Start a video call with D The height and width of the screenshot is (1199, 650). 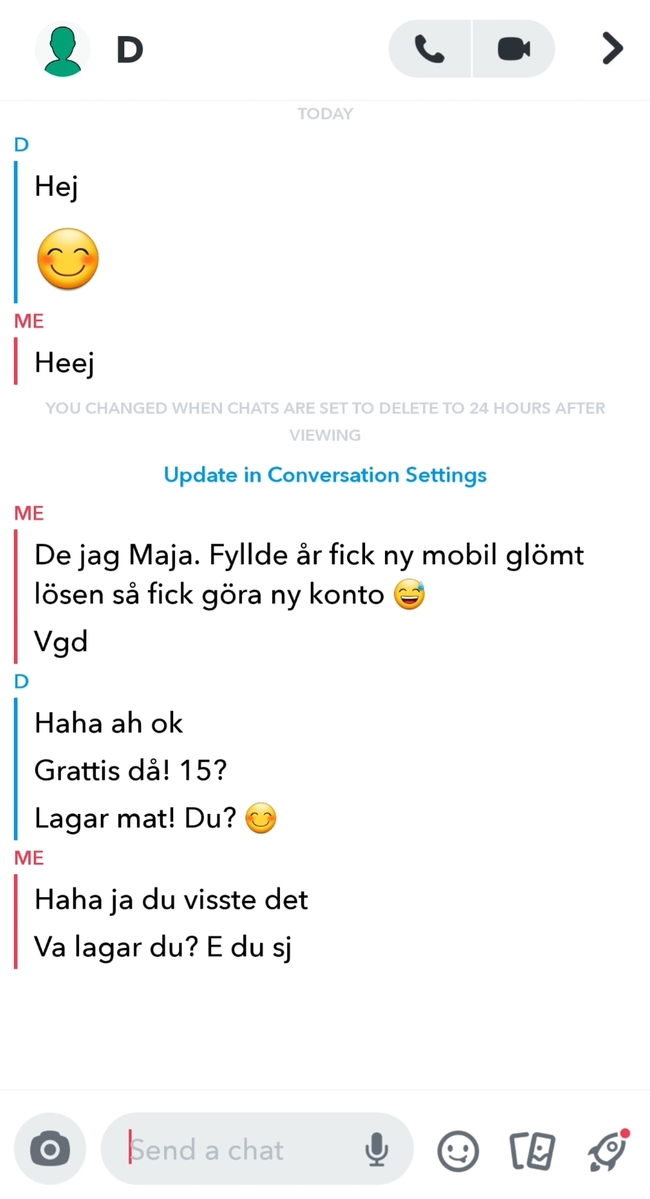coord(513,49)
